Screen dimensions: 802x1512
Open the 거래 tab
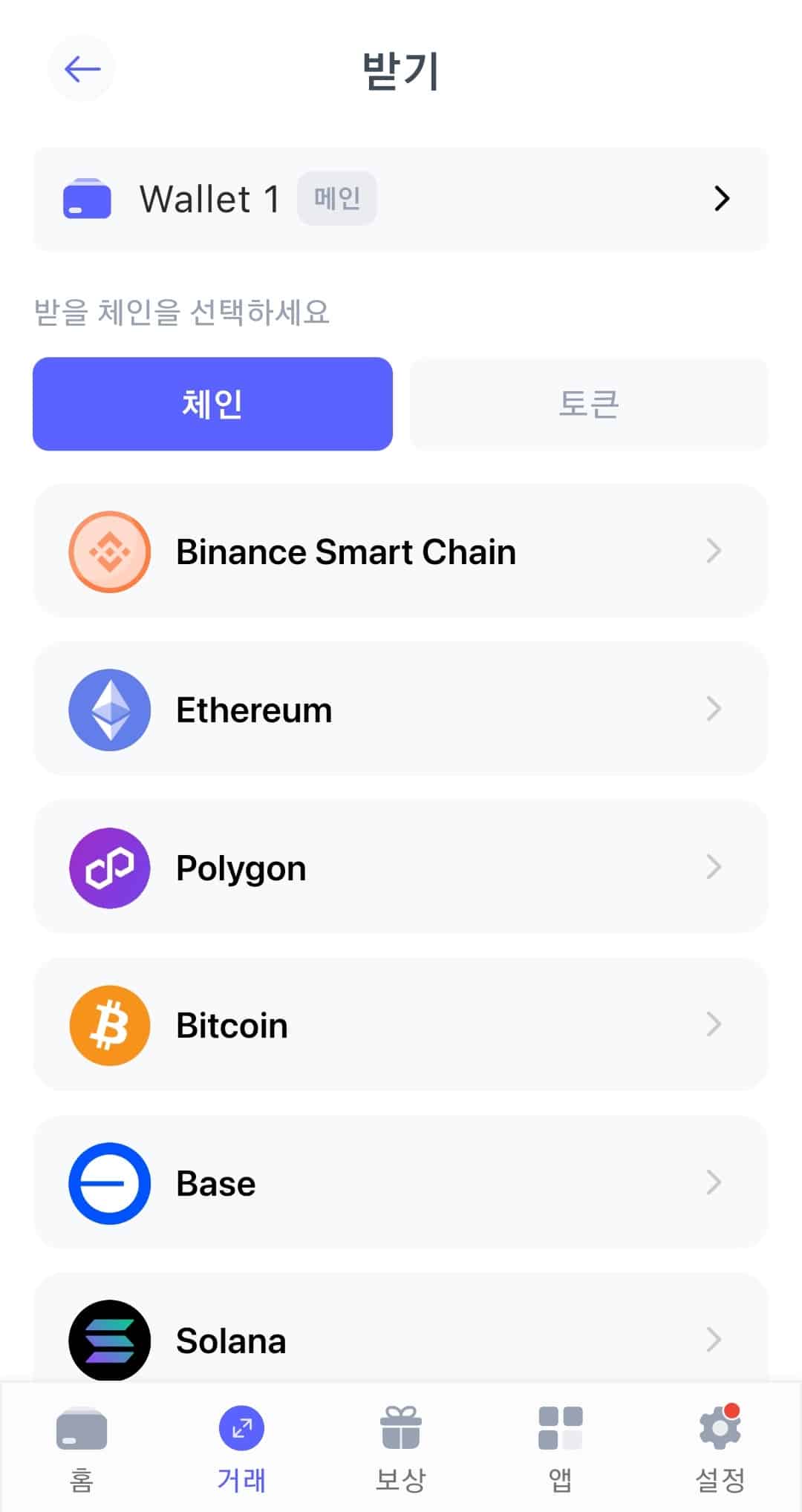[241, 1447]
